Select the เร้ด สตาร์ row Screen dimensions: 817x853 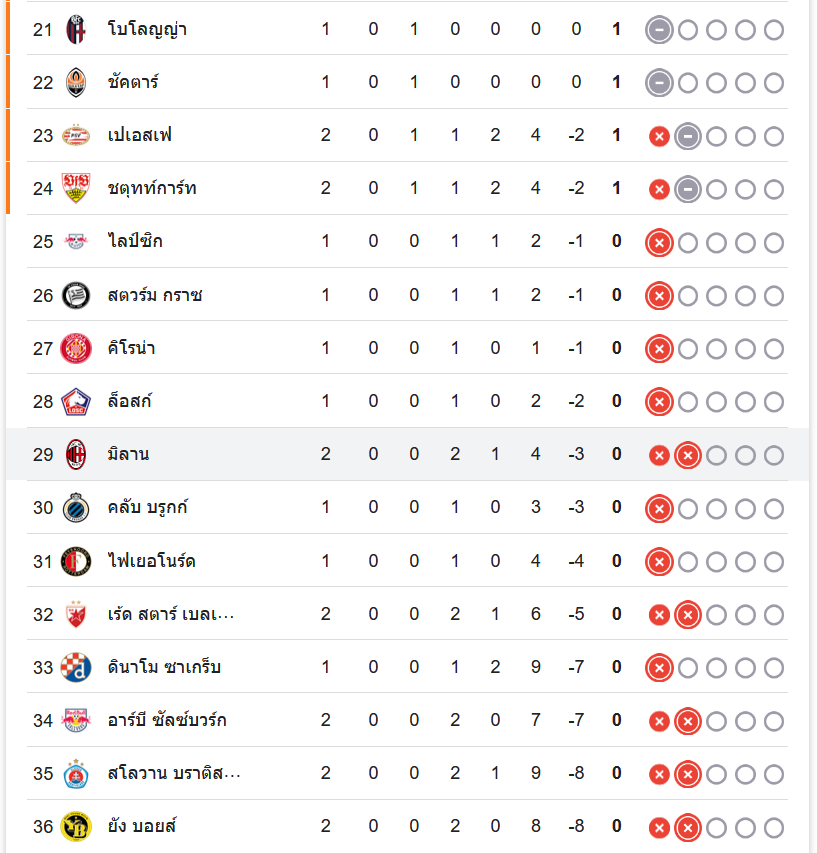point(170,614)
